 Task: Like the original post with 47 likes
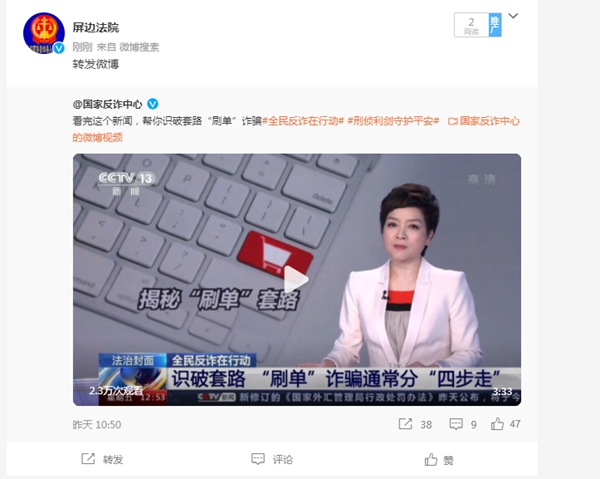pos(506,424)
